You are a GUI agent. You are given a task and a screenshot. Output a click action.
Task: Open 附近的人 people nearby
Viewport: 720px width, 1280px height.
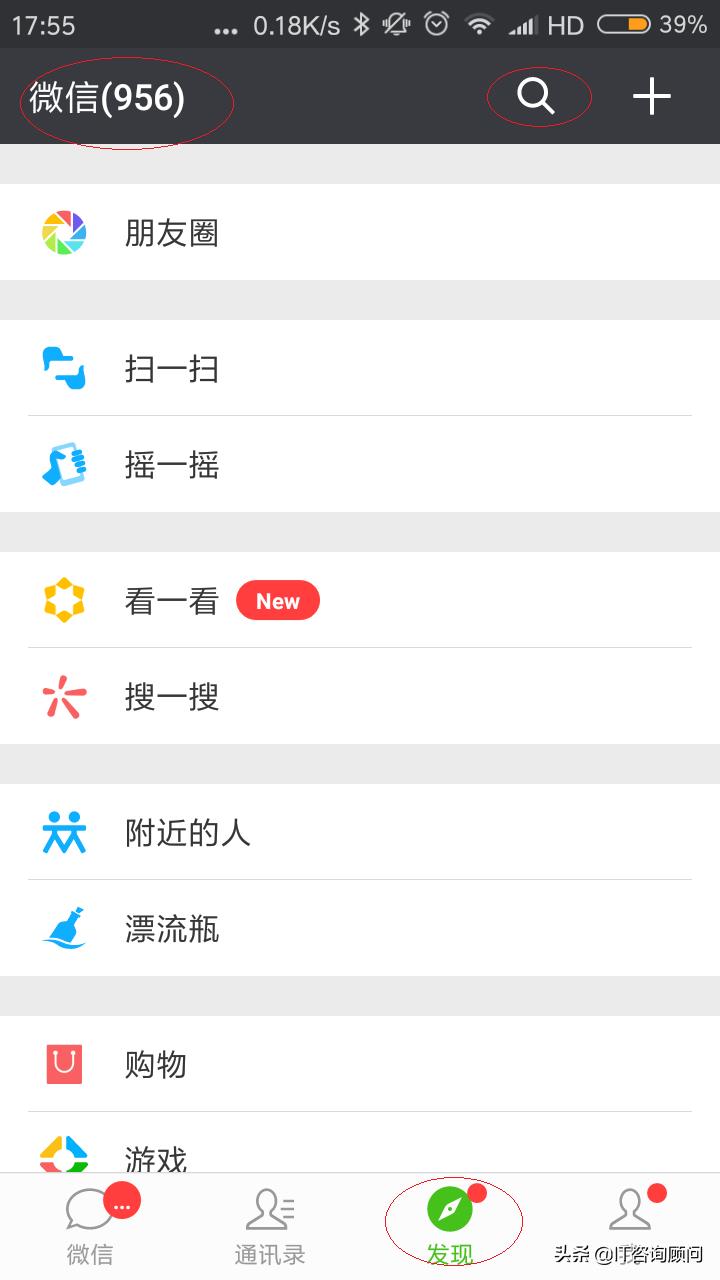[360, 832]
